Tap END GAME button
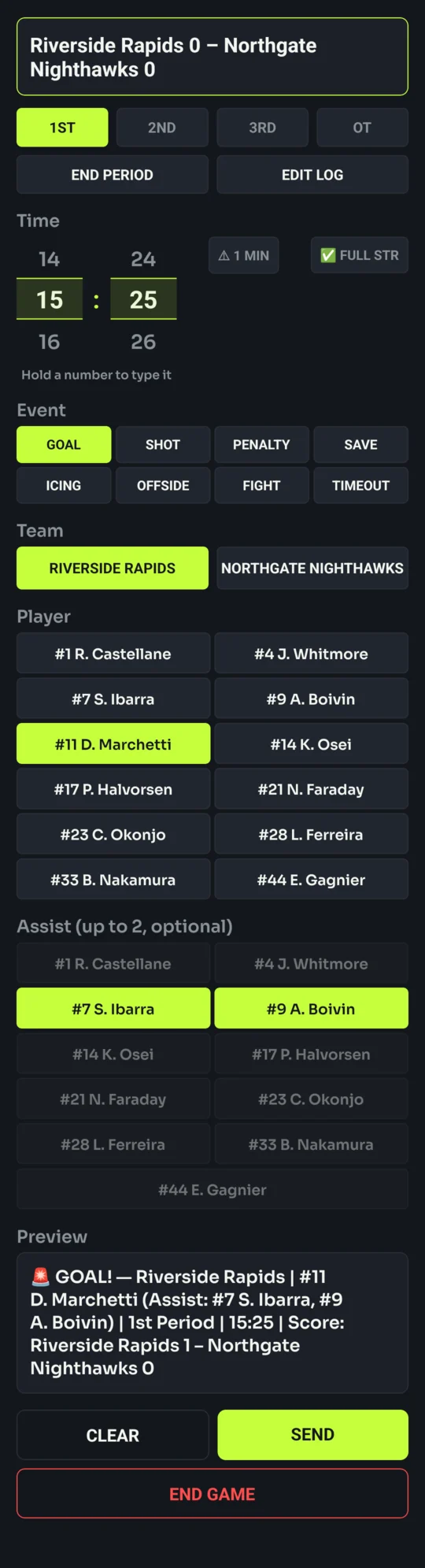 pos(213,1494)
